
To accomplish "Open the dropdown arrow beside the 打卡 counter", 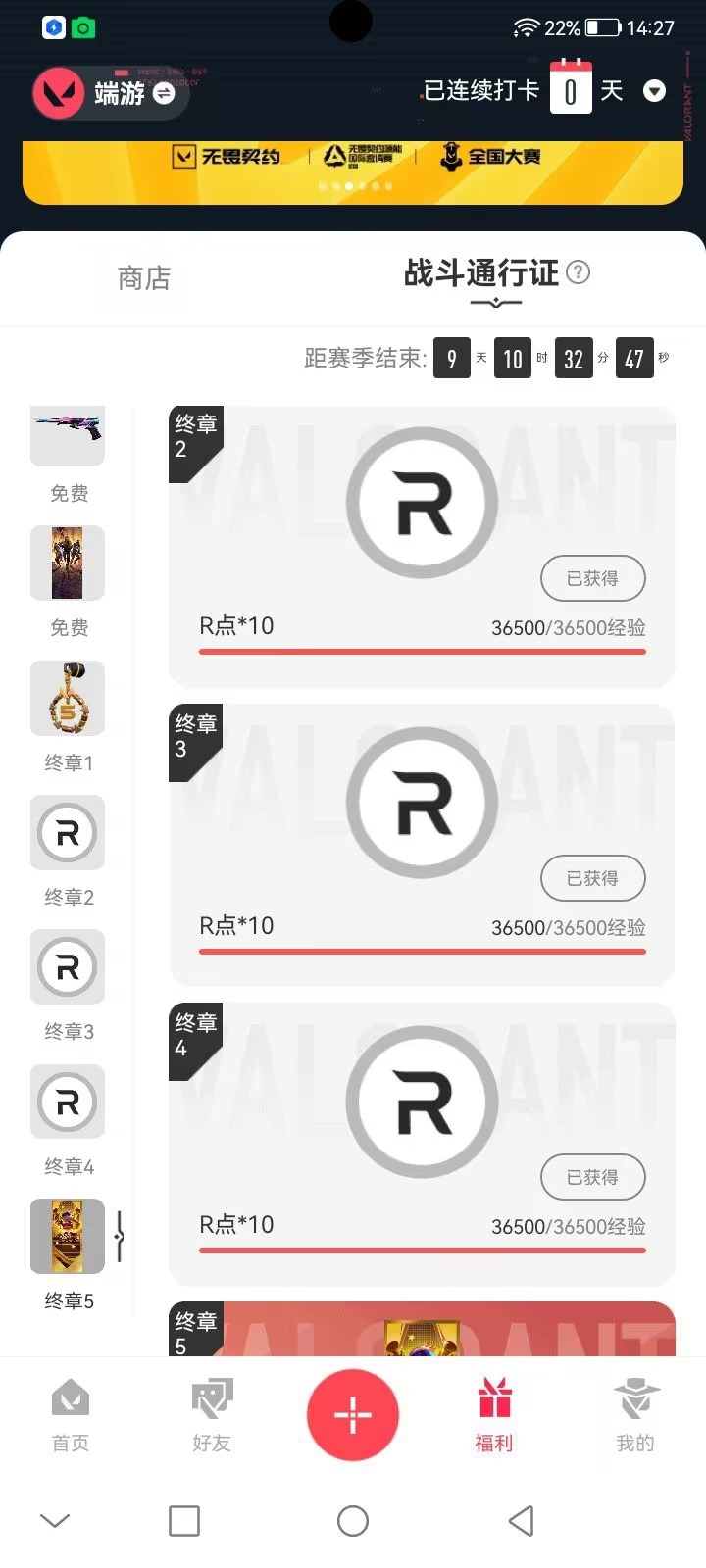I will coord(654,91).
